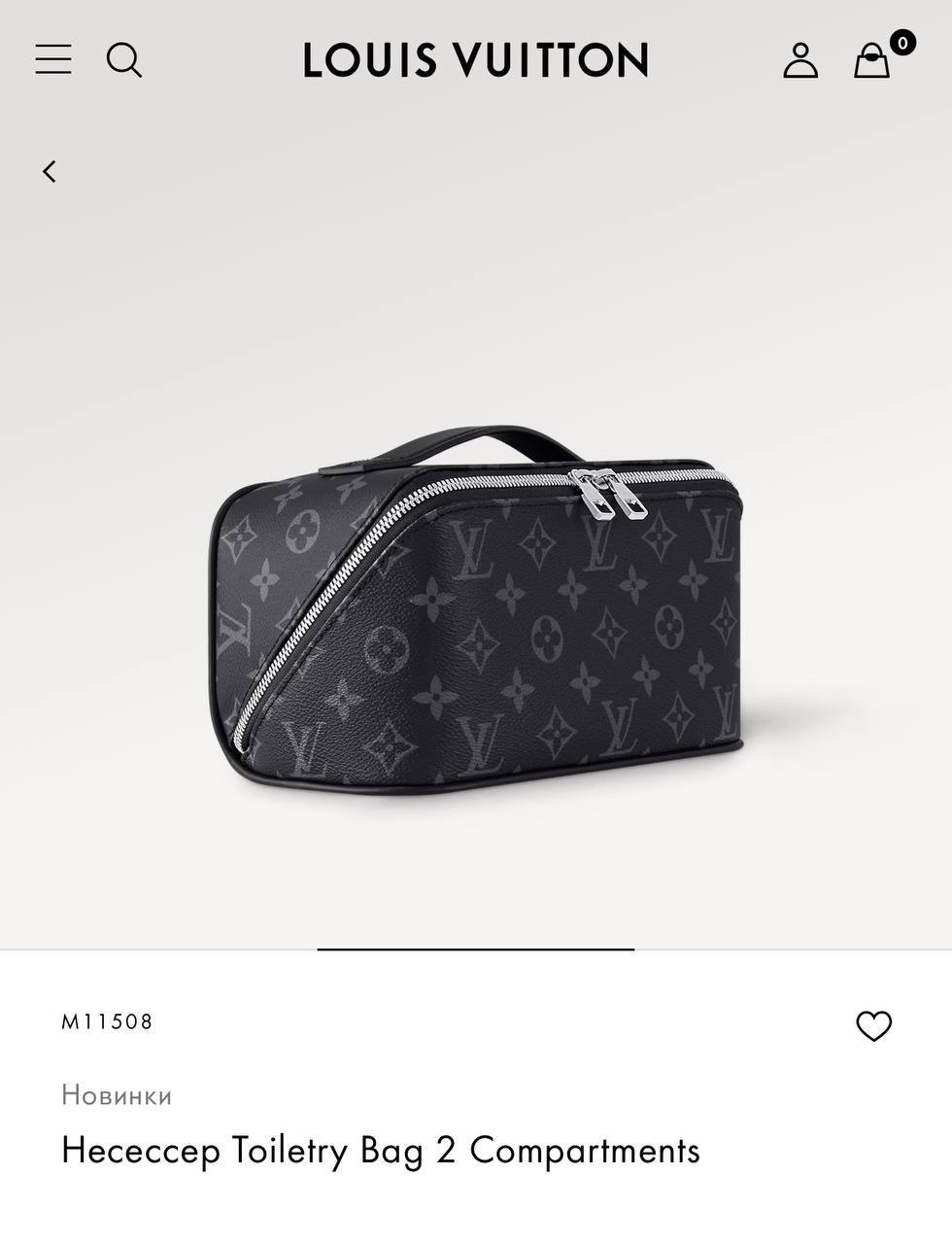This screenshot has width=952, height=1244.
Task: Open the shopping bag icon
Action: tap(869, 63)
